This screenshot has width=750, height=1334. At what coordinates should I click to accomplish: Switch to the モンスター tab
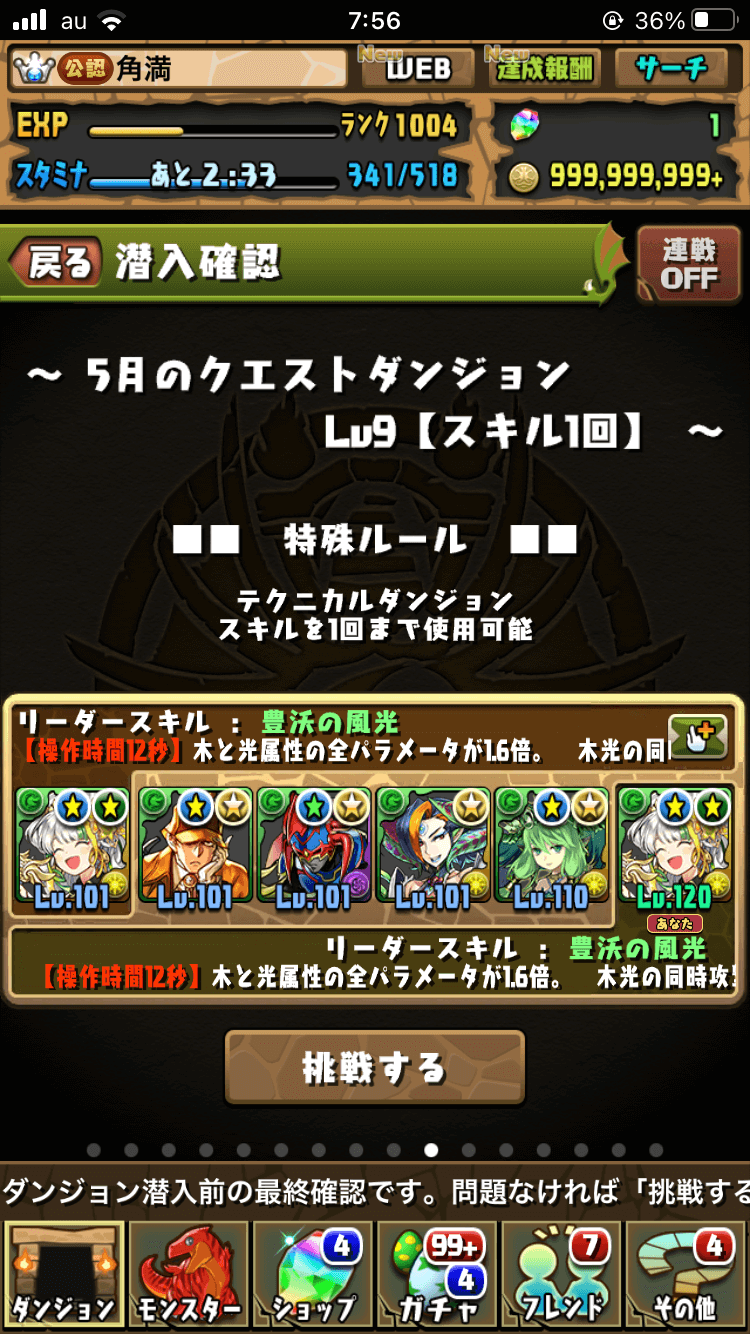point(188,1274)
